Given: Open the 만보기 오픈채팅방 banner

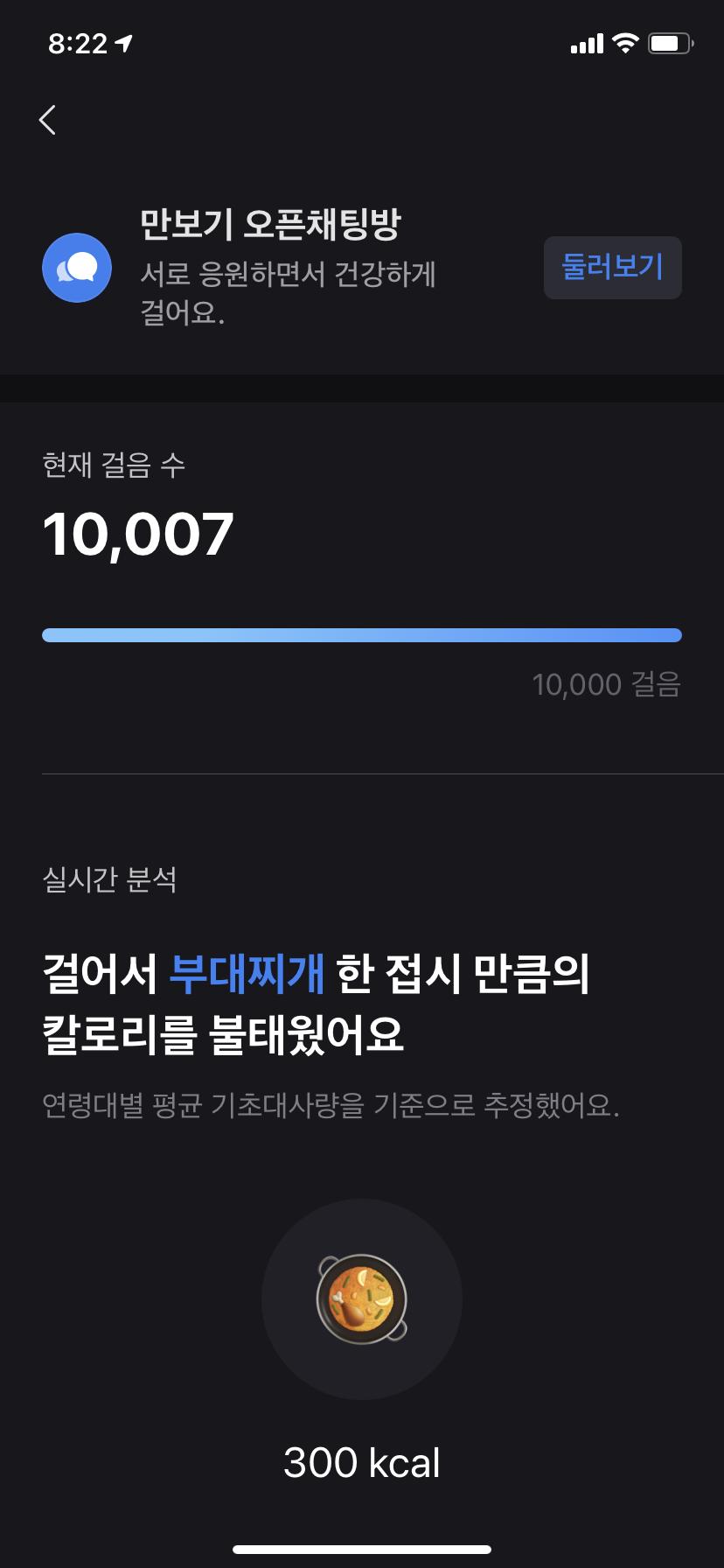Looking at the screenshot, I should coord(271,266).
